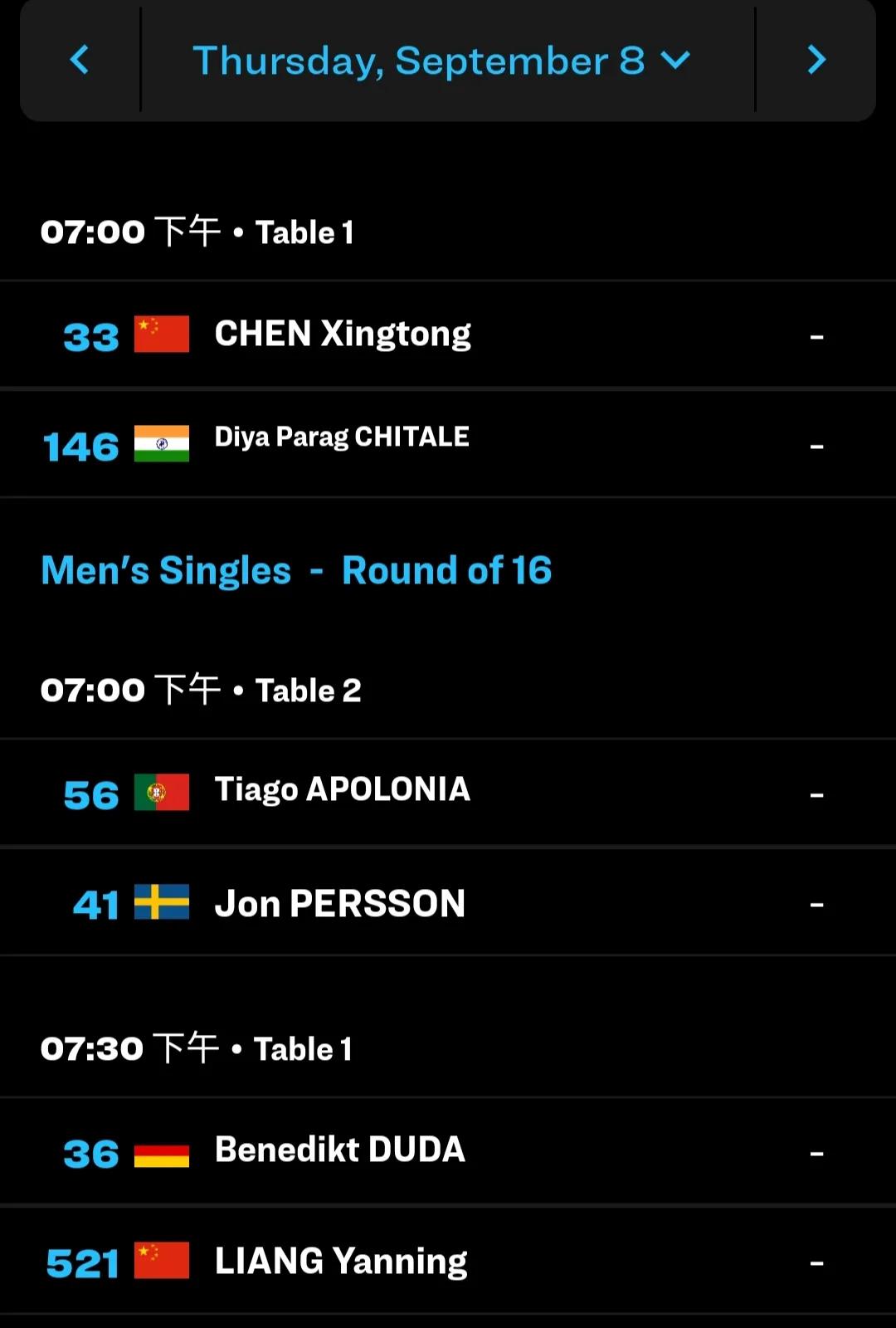Click ranking number 33 for CHEN Xingtong
The image size is (896, 1328).
(90, 337)
